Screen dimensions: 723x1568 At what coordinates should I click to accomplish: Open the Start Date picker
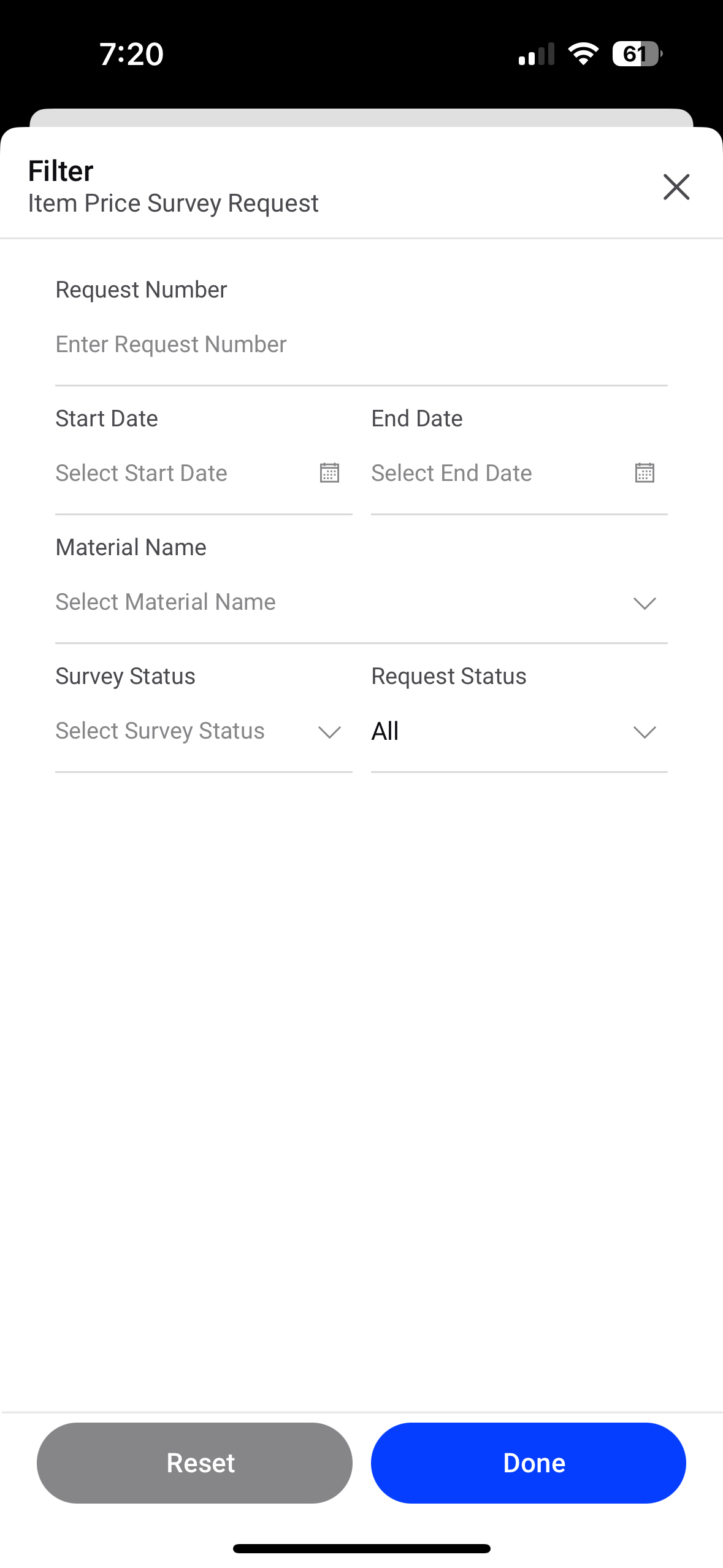coord(204,474)
